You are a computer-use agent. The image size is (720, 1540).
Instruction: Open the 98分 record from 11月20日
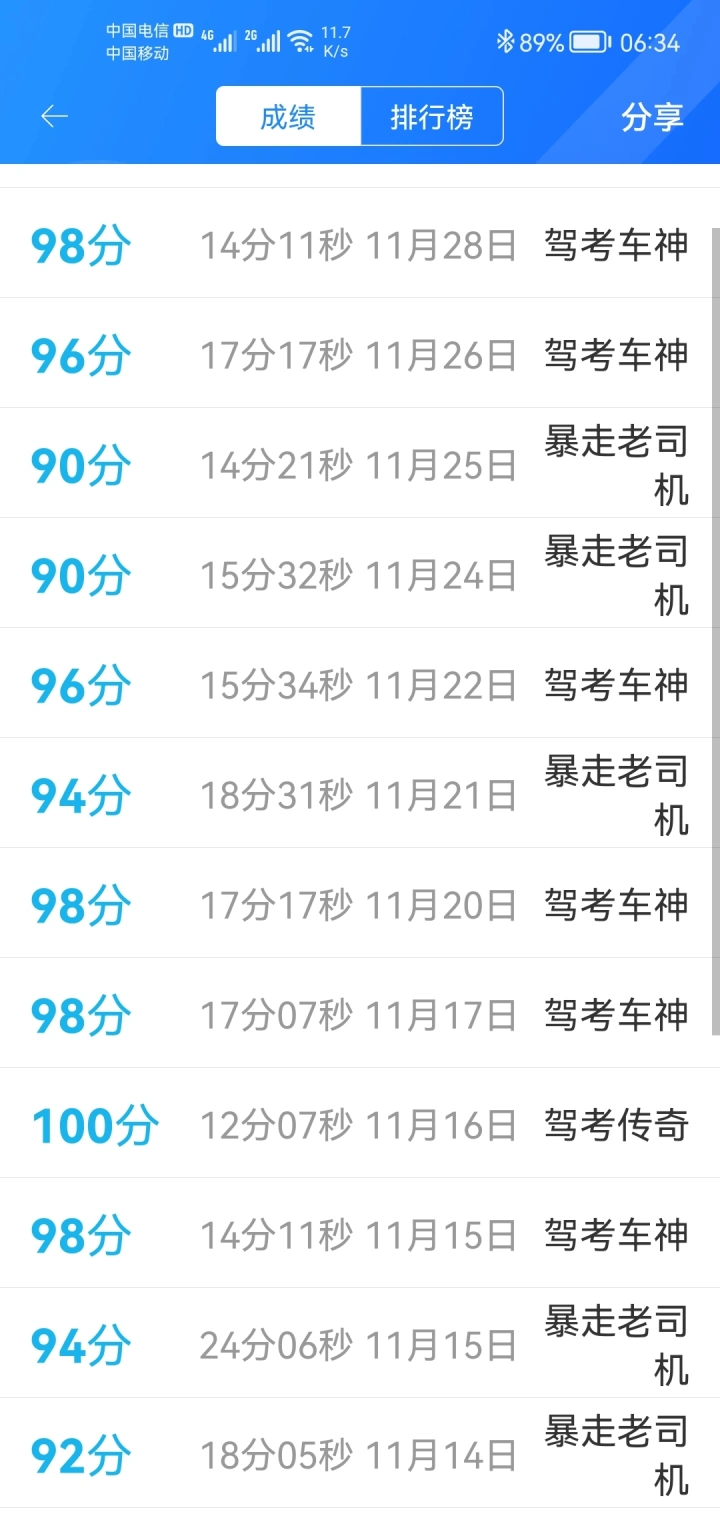(360, 903)
